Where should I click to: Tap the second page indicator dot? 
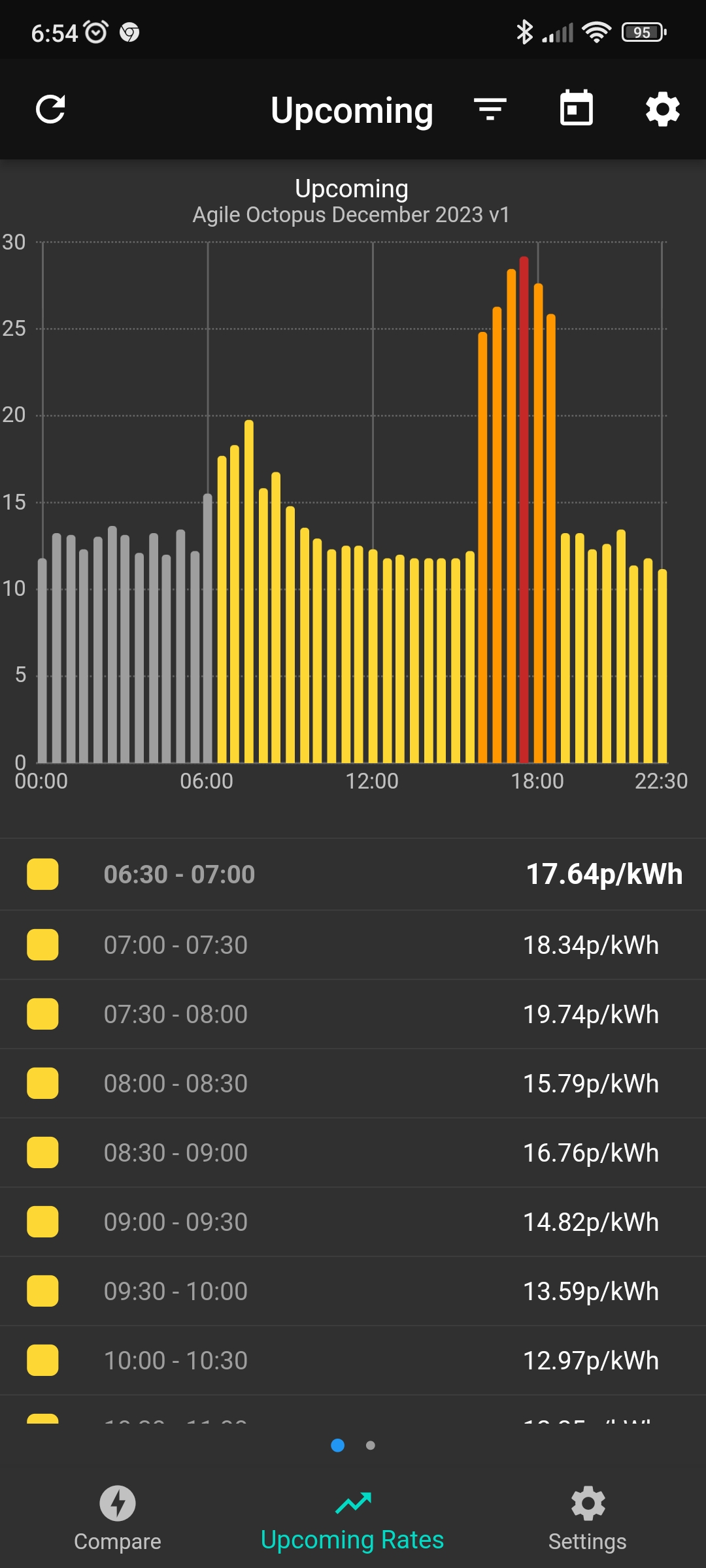371,1445
